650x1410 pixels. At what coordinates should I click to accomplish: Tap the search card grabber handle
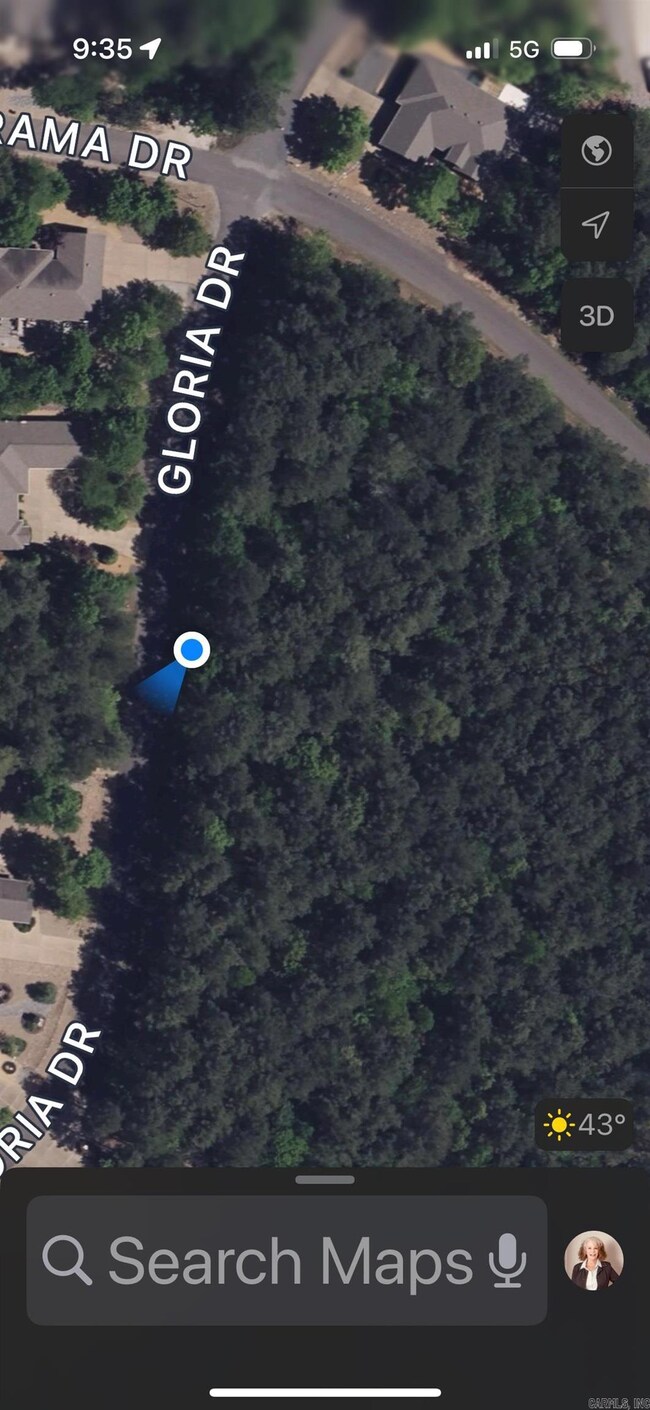tap(325, 1180)
